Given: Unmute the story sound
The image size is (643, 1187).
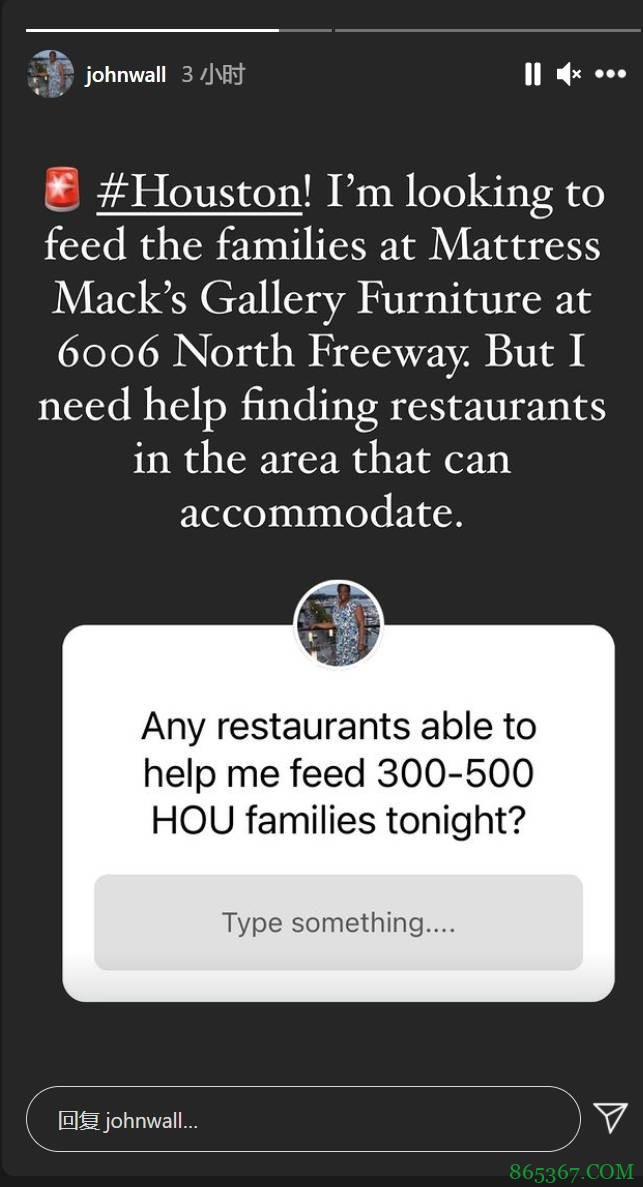Looking at the screenshot, I should [x=568, y=74].
